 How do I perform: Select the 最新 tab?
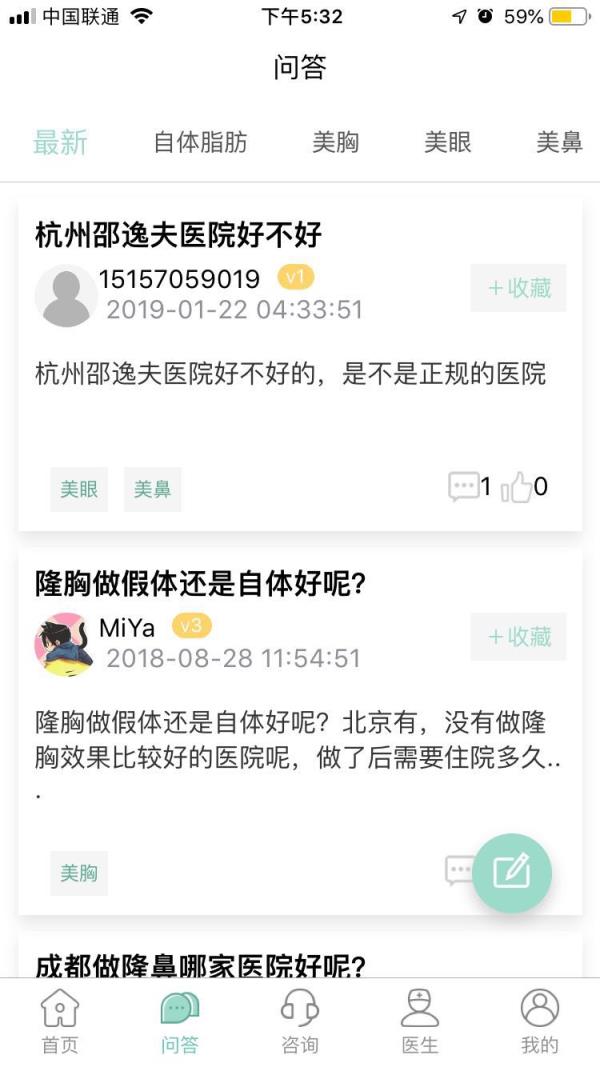point(60,142)
